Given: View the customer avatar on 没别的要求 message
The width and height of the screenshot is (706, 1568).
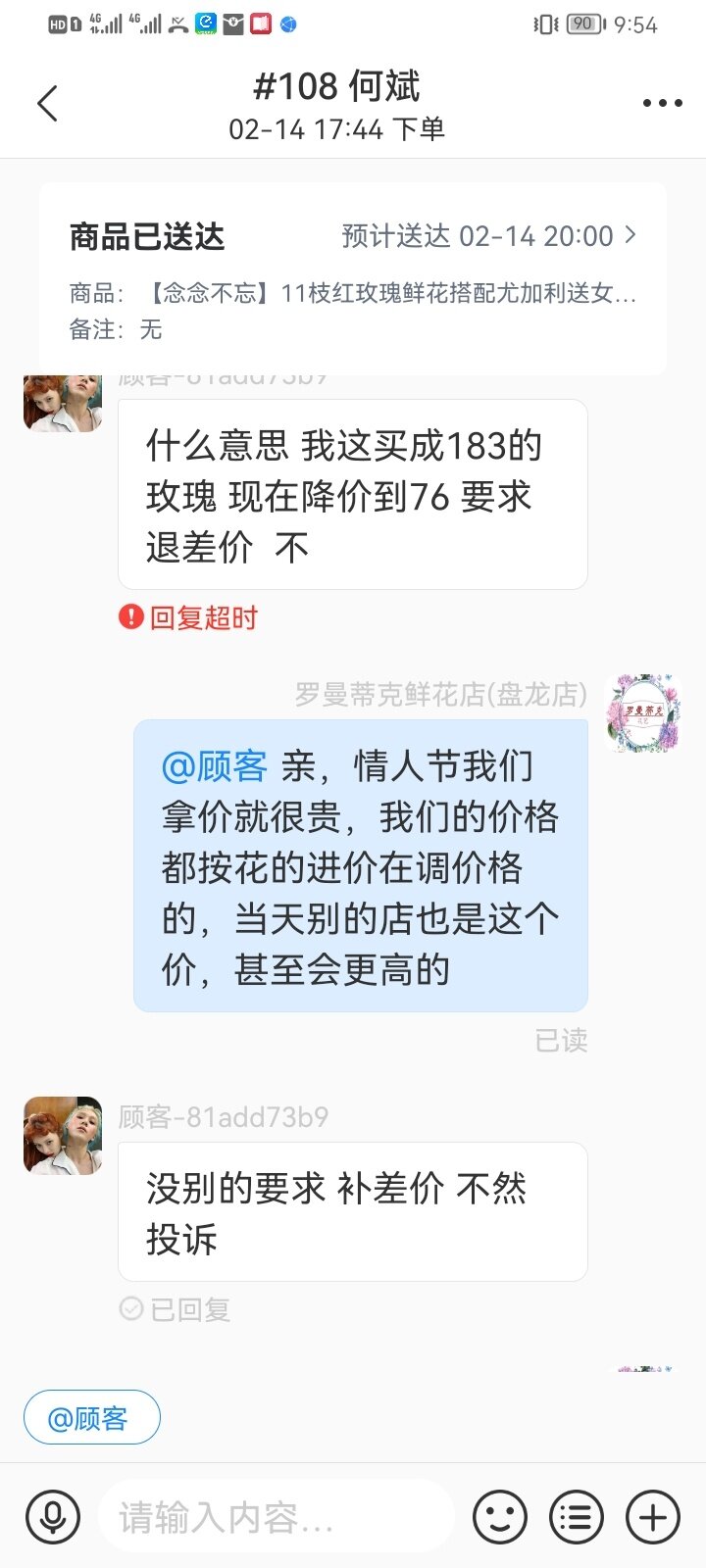Looking at the screenshot, I should [63, 1135].
